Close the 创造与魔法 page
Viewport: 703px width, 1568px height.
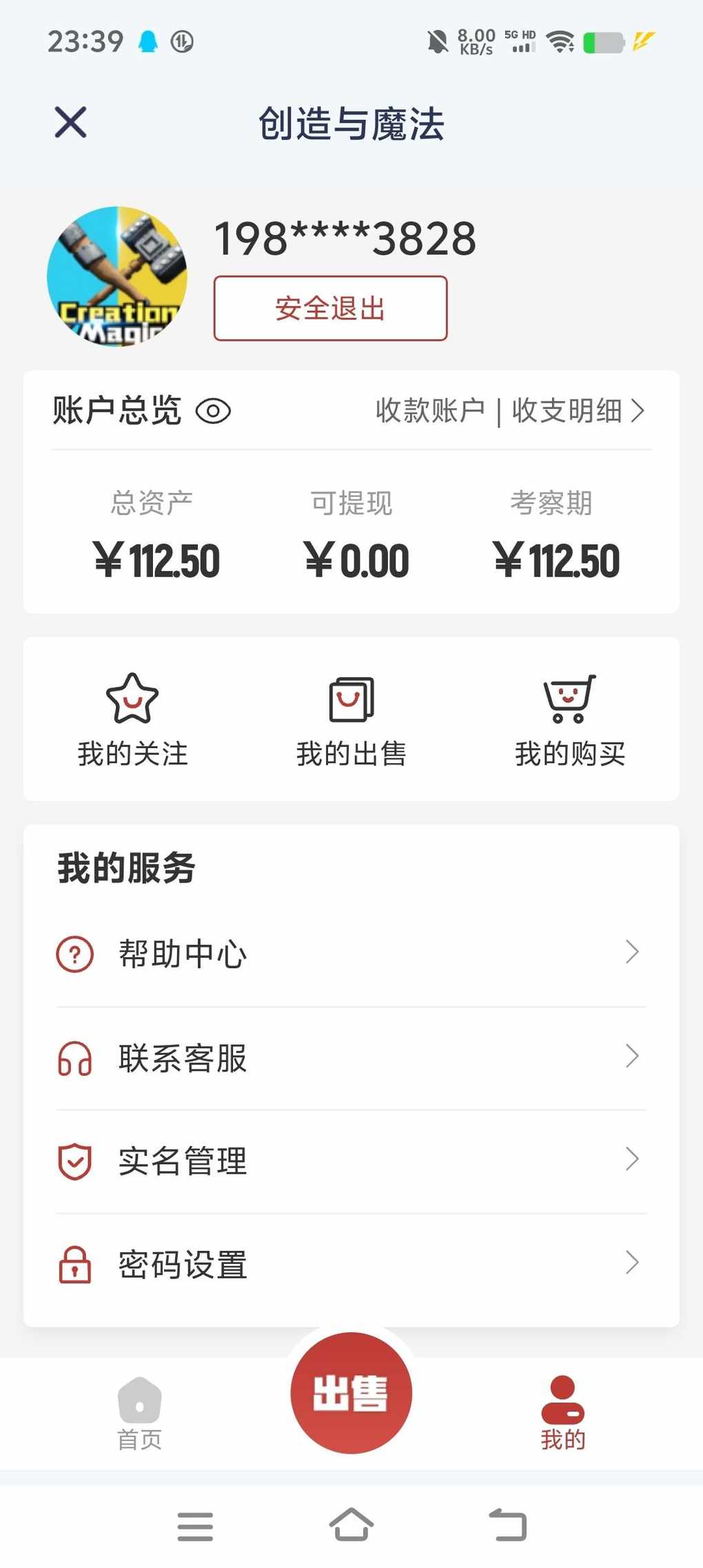pyautogui.click(x=70, y=123)
